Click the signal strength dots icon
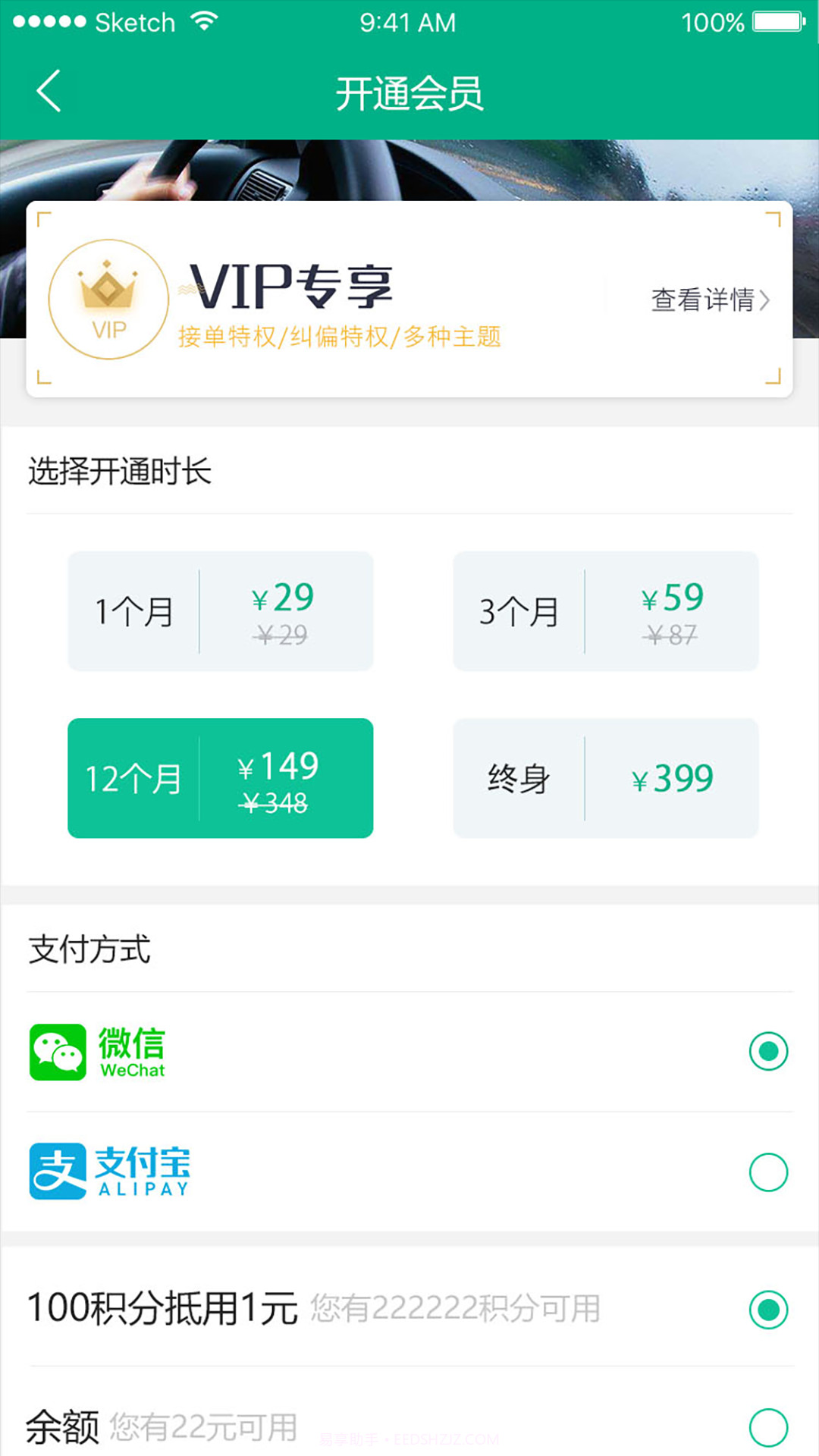The height and width of the screenshot is (1456, 819). [x=49, y=20]
